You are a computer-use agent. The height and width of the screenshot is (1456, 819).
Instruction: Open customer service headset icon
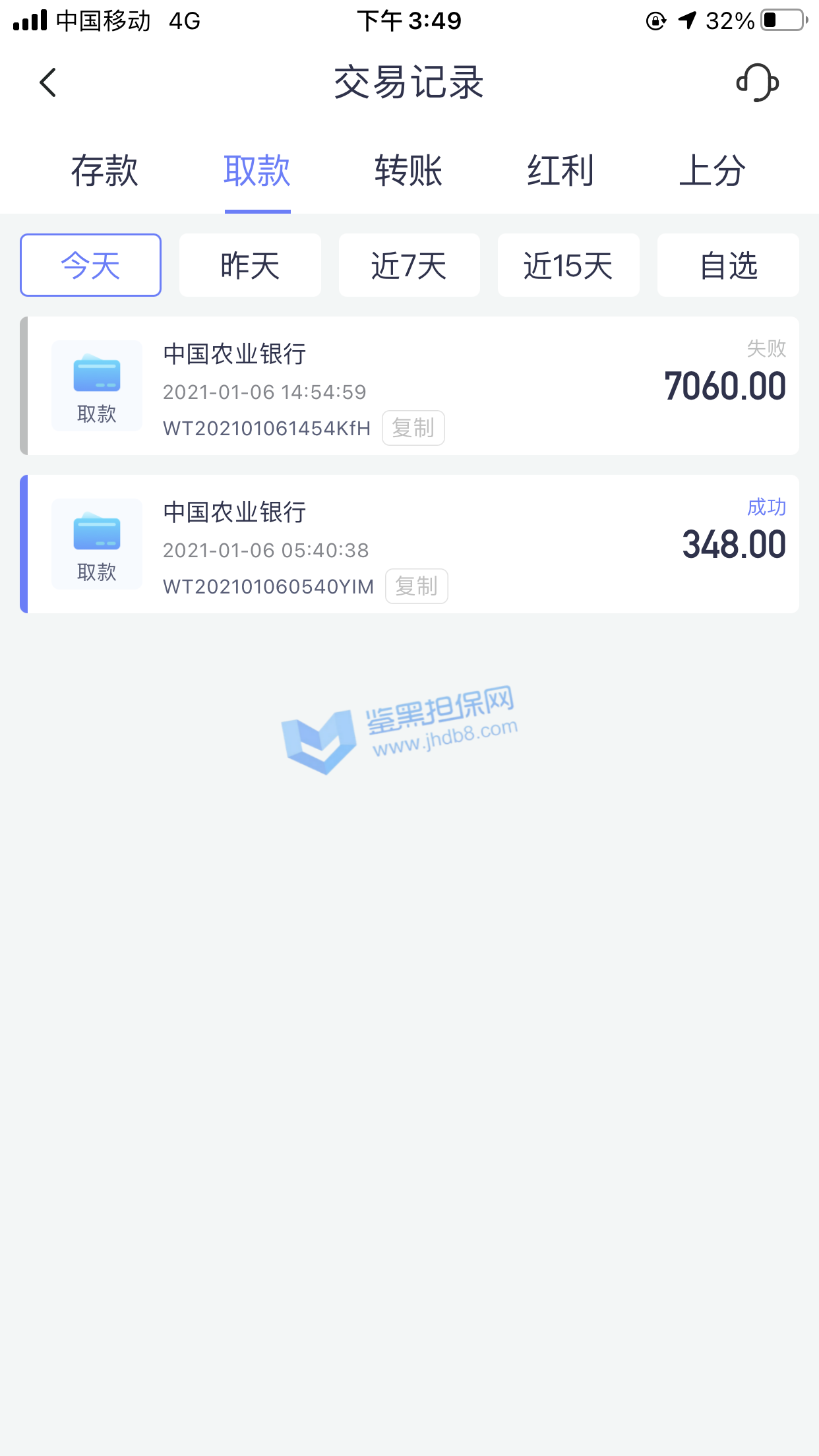coord(757,83)
